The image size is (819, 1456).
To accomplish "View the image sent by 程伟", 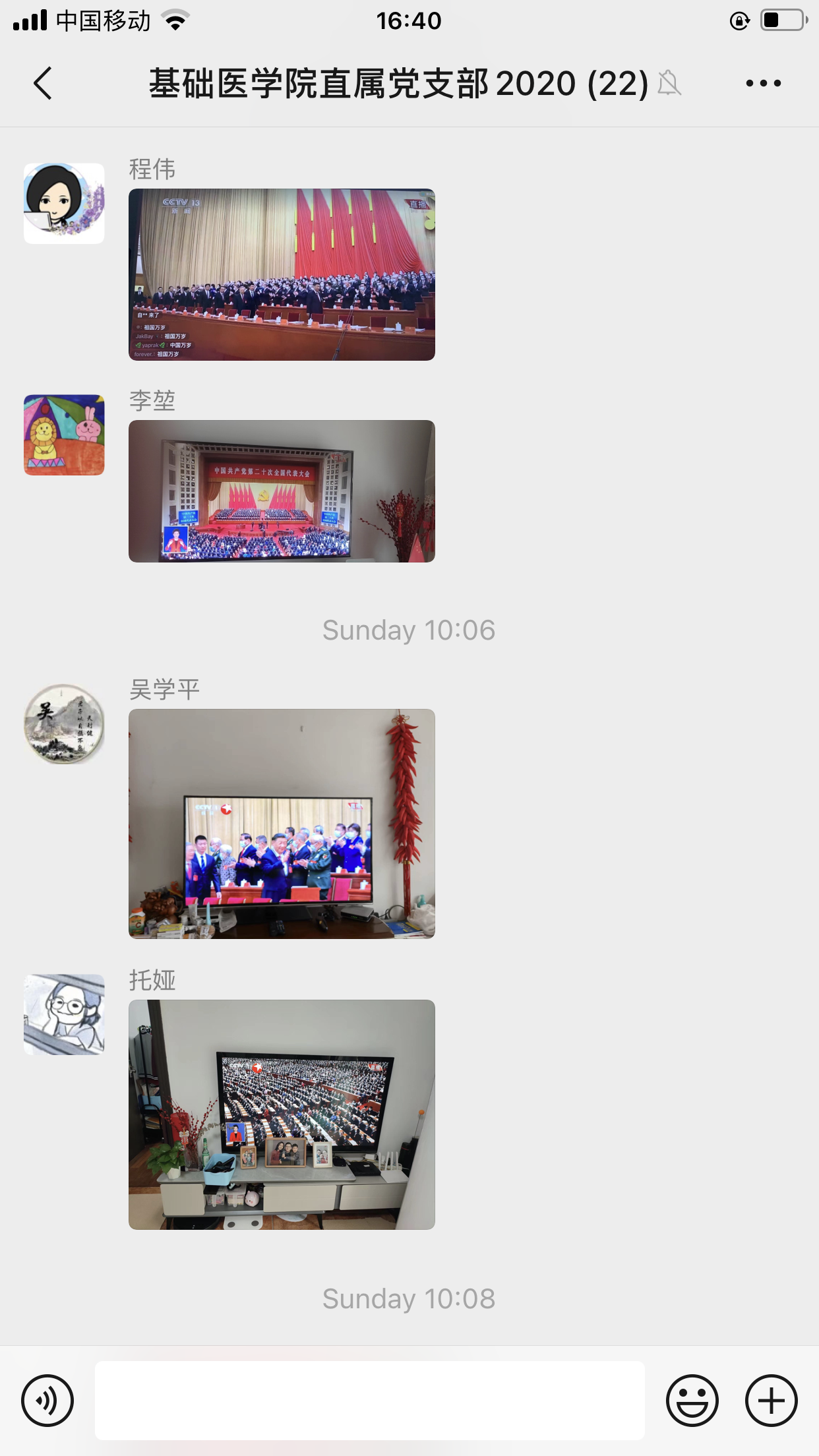I will [x=282, y=274].
